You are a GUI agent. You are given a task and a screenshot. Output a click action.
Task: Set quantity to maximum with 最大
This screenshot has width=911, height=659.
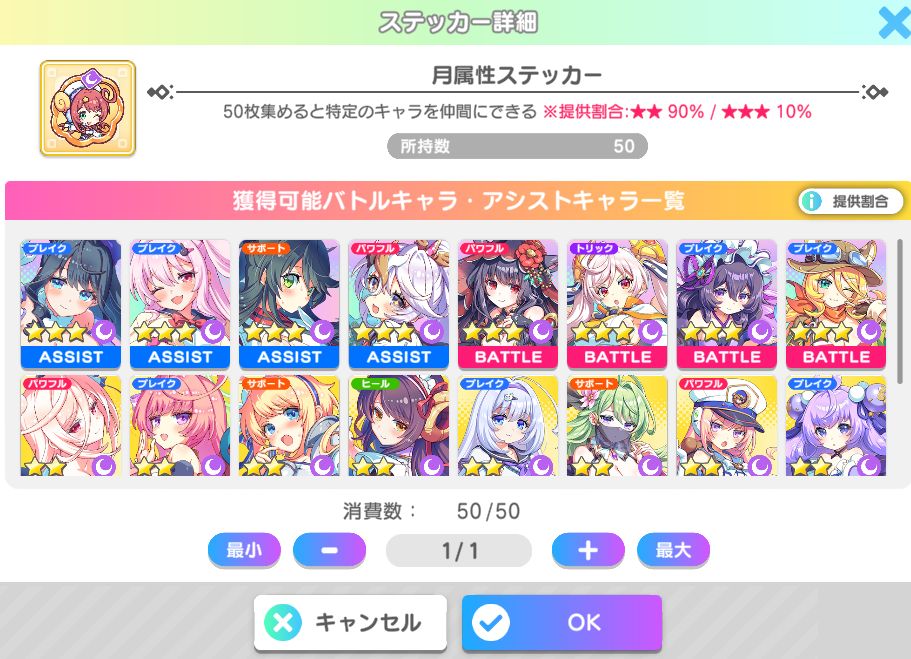pos(673,550)
